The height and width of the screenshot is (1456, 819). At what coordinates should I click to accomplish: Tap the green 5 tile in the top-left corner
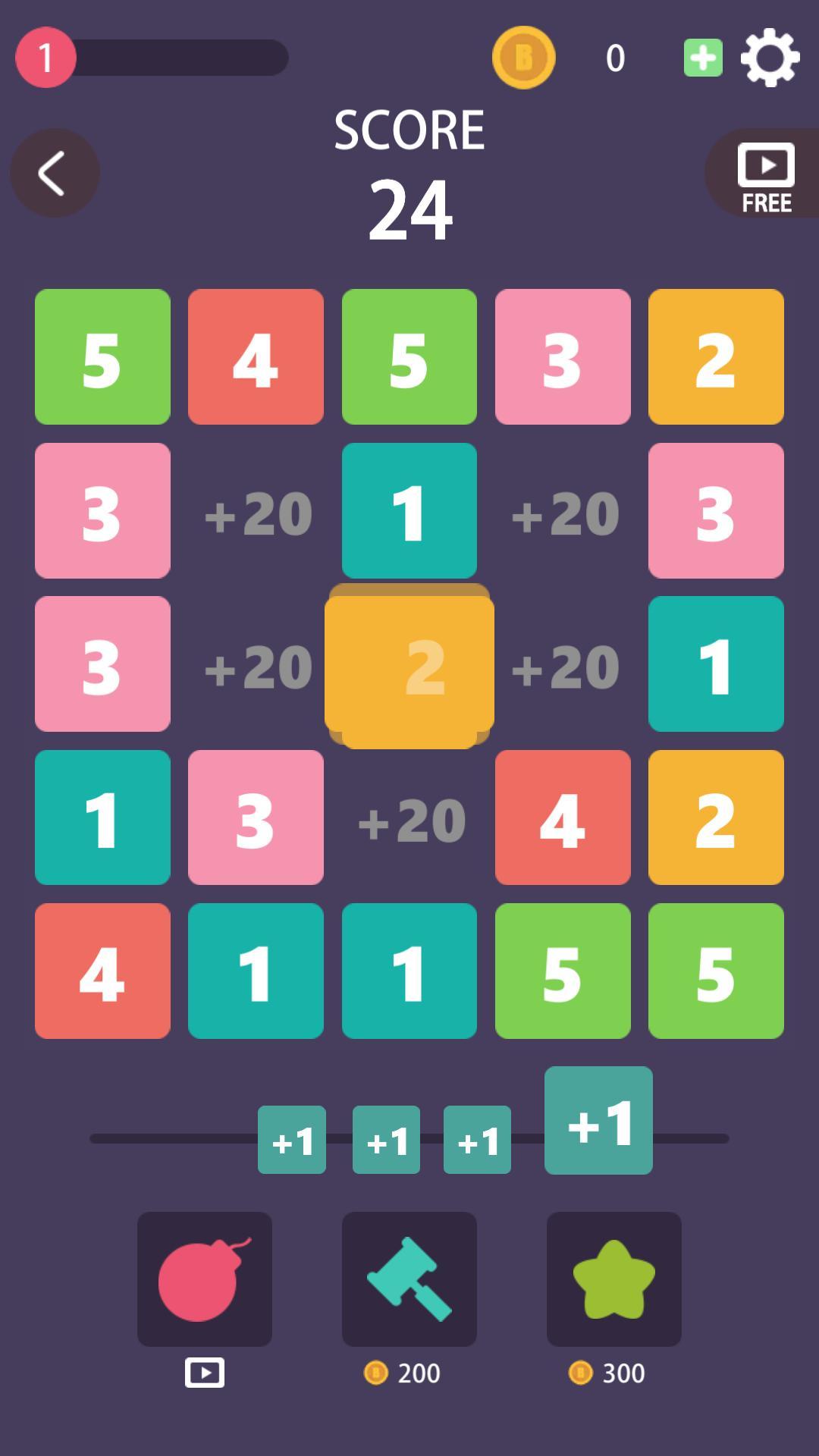point(102,356)
